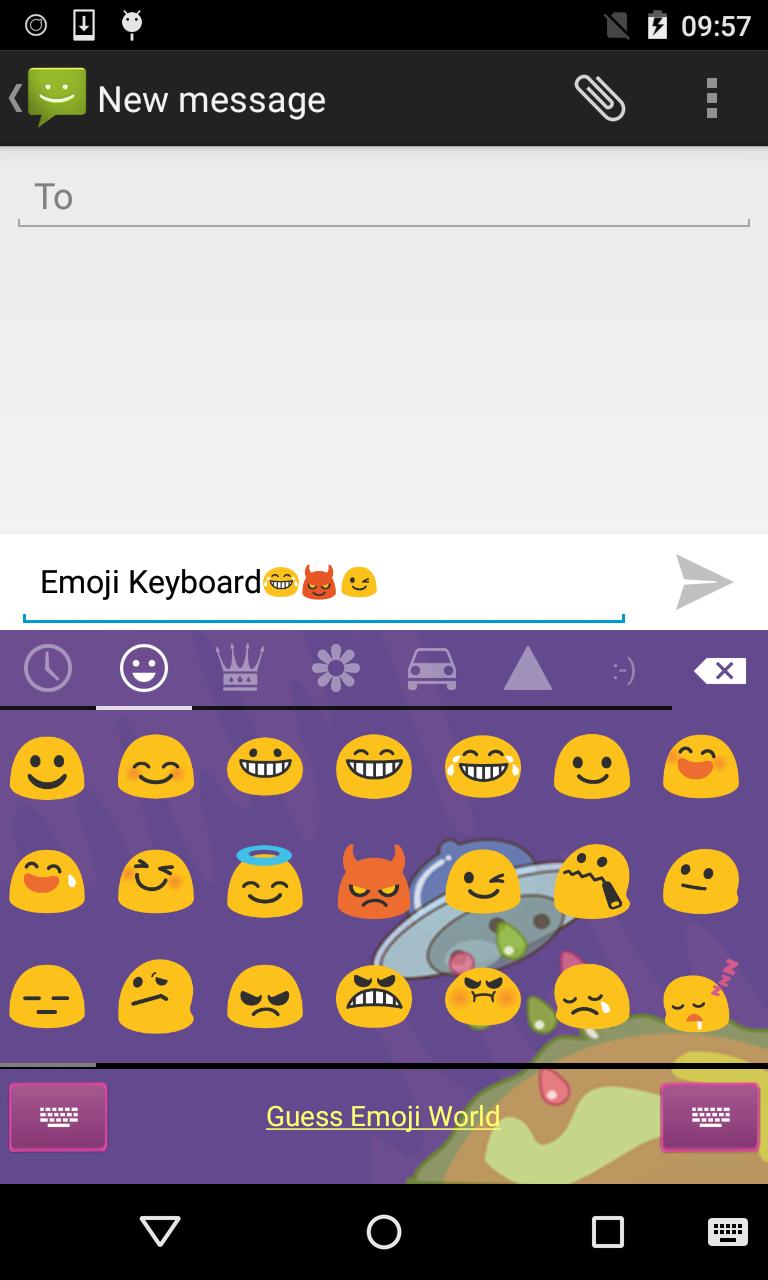Open the overflow menu in the message toolbar
This screenshot has width=768, height=1280.
click(x=712, y=97)
